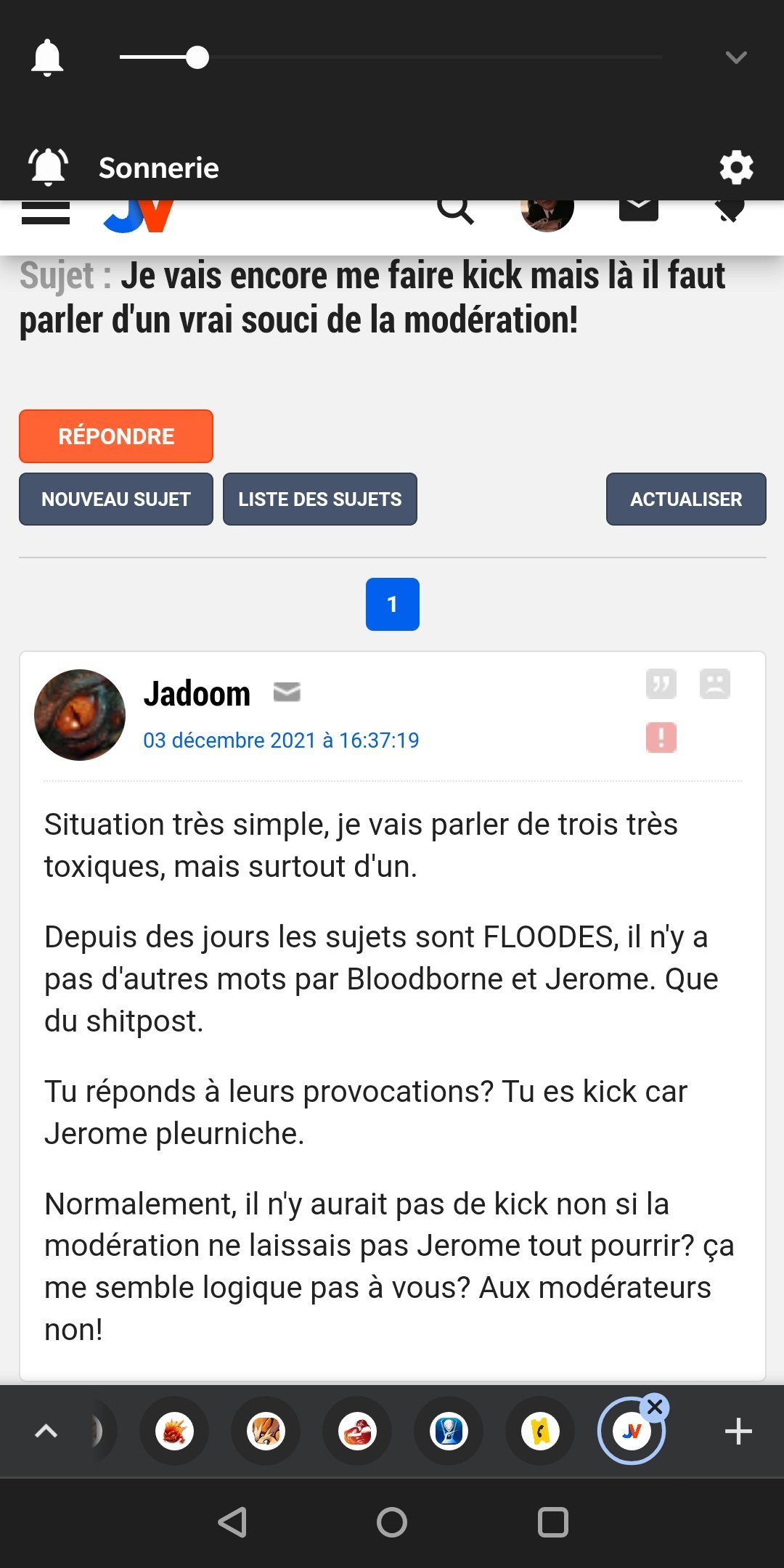Open the site search magnifier
The width and height of the screenshot is (784, 1568).
455,211
